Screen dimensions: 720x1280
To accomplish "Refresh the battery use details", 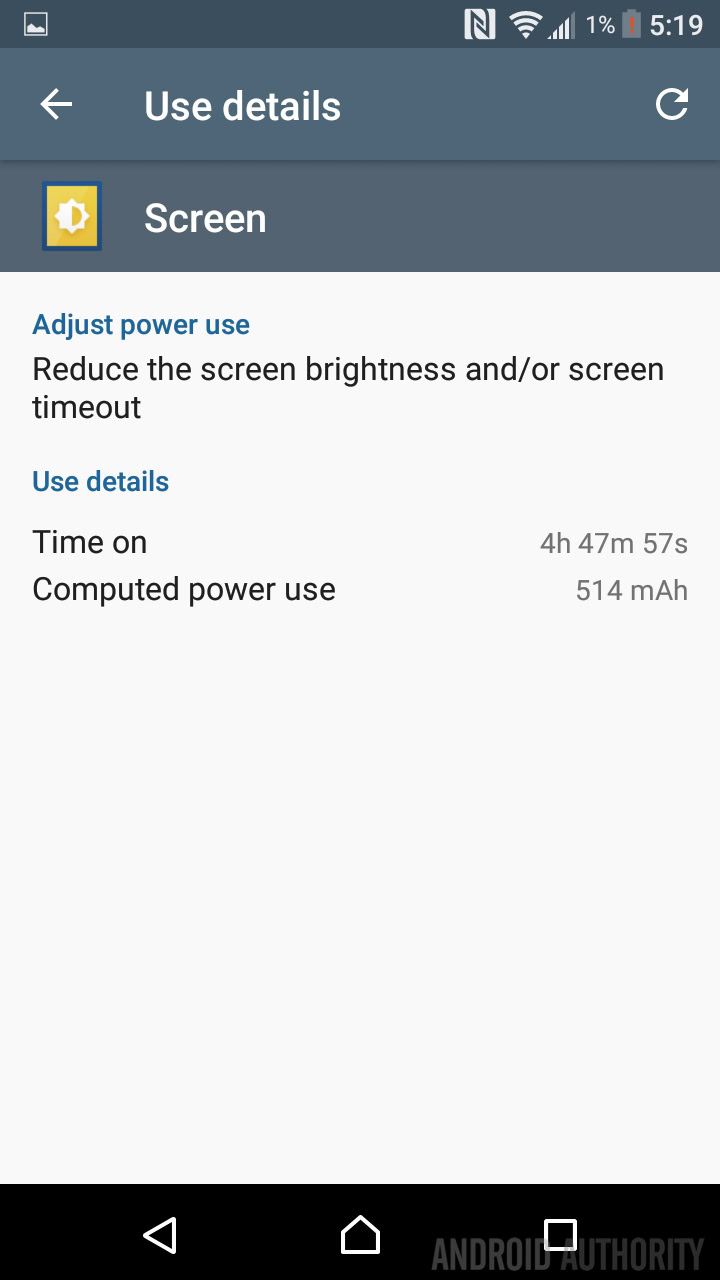I will 671,104.
